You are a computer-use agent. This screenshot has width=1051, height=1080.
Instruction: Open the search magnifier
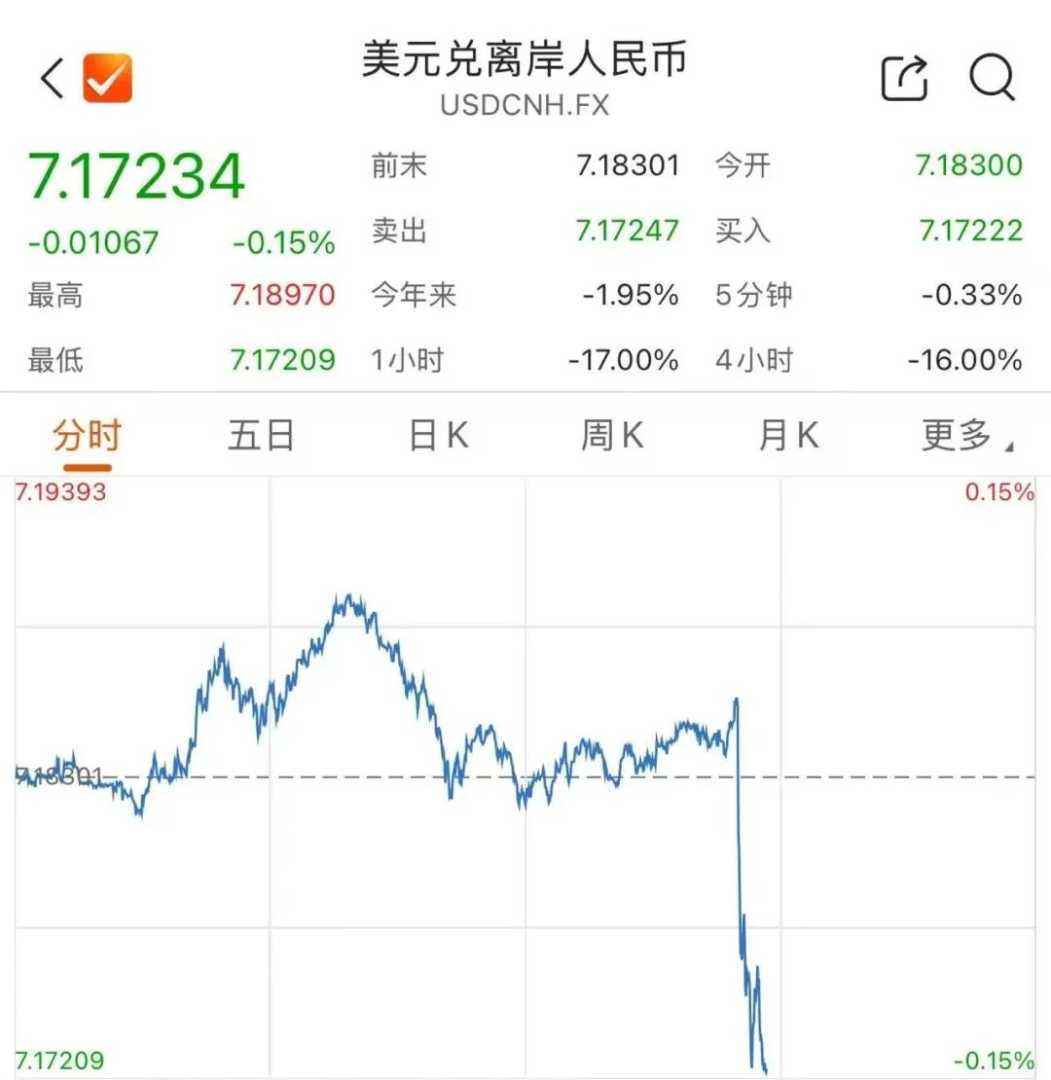[x=992, y=78]
